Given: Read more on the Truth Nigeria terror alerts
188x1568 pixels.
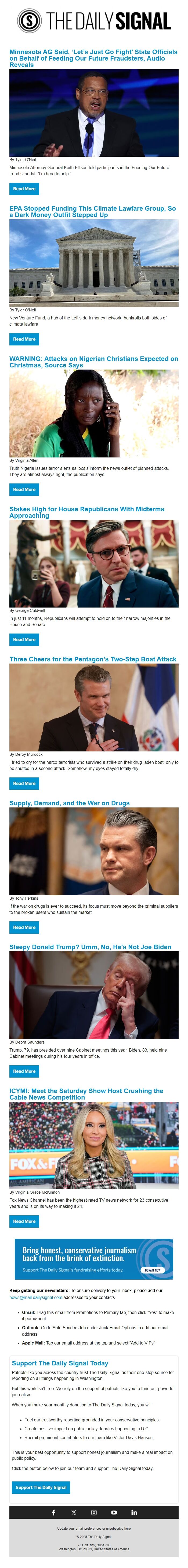Looking at the screenshot, I should click(x=24, y=489).
